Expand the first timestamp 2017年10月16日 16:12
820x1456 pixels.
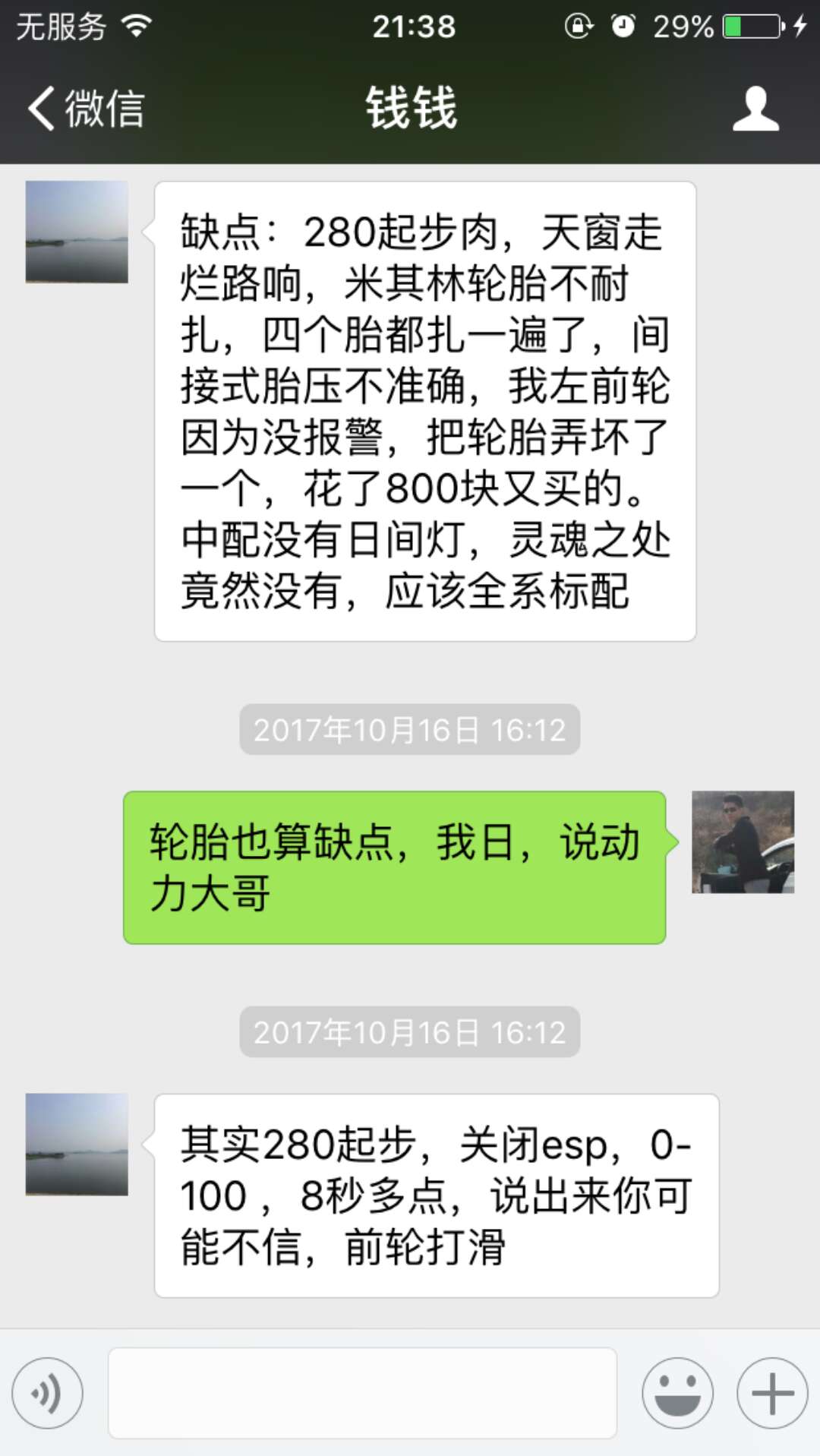(409, 731)
